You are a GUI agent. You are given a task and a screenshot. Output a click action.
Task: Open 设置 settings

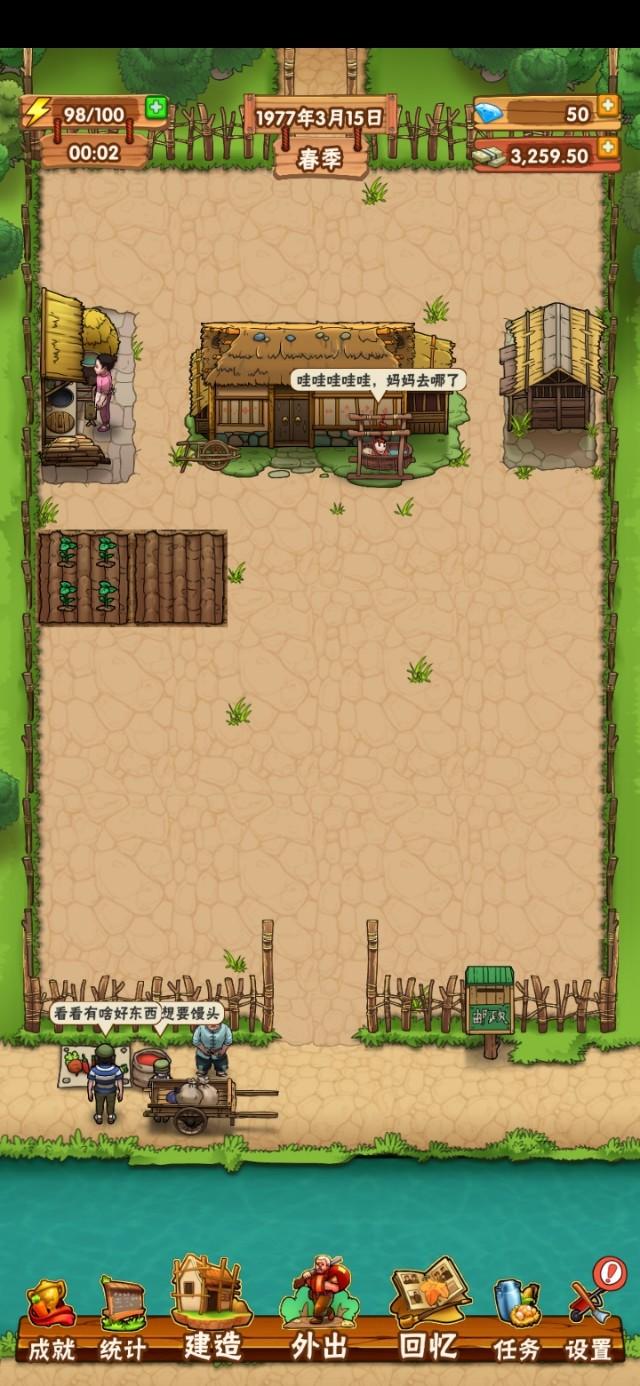(590, 1320)
